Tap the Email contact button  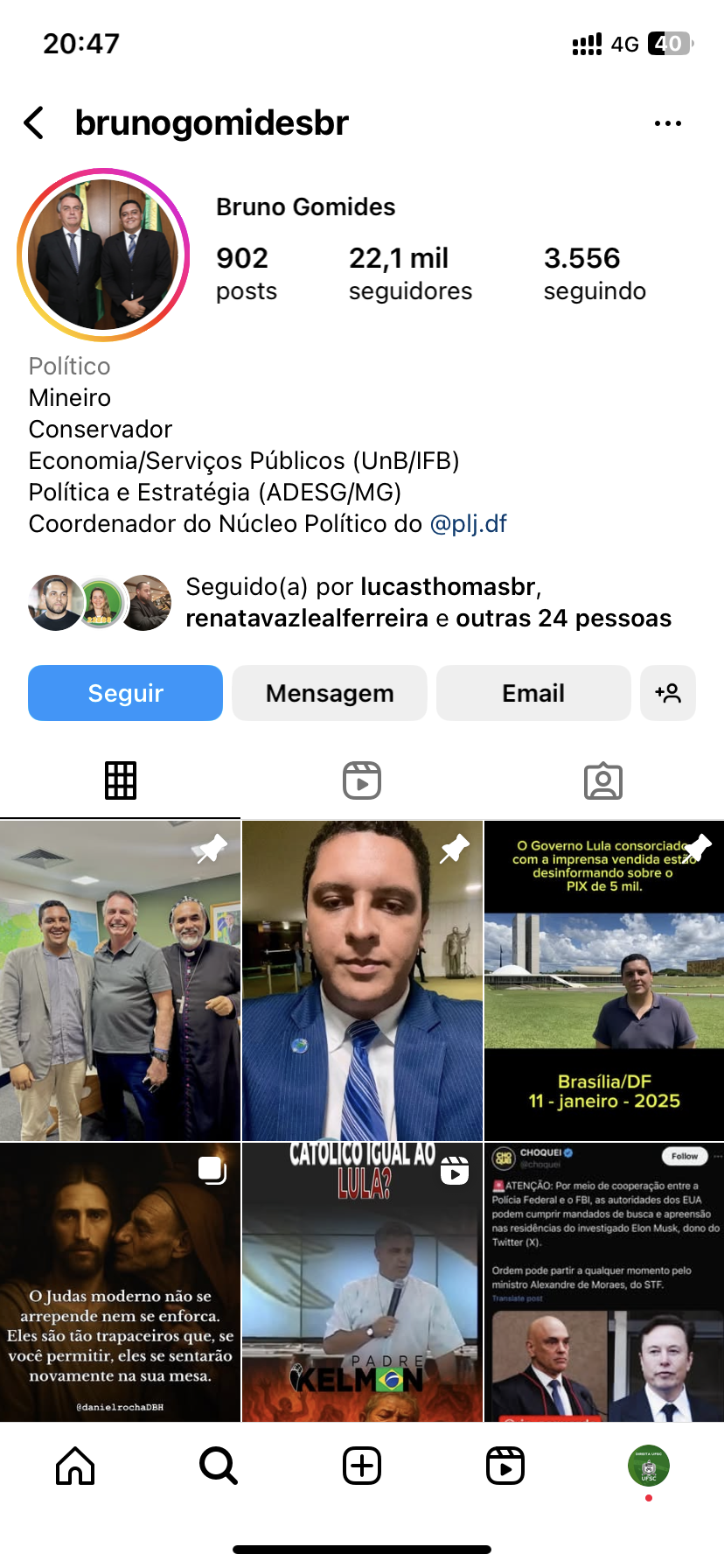point(533,693)
